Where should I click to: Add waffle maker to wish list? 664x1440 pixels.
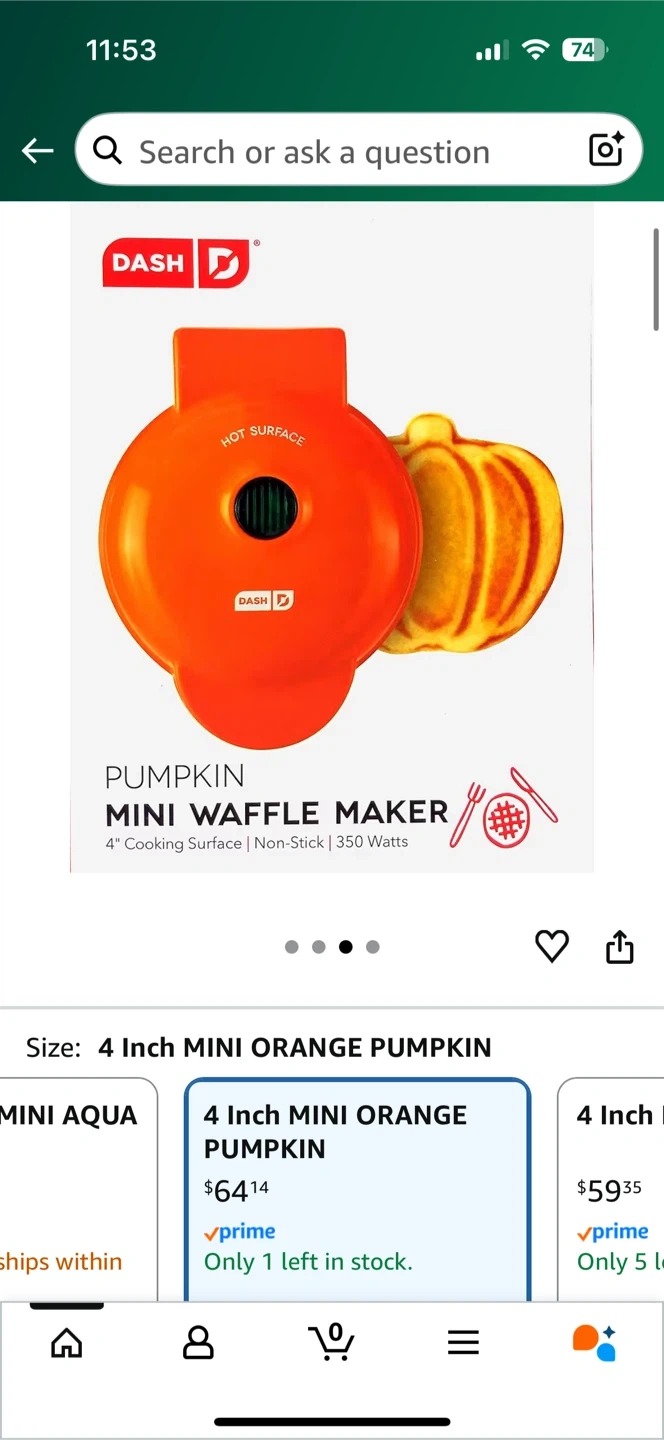[551, 946]
